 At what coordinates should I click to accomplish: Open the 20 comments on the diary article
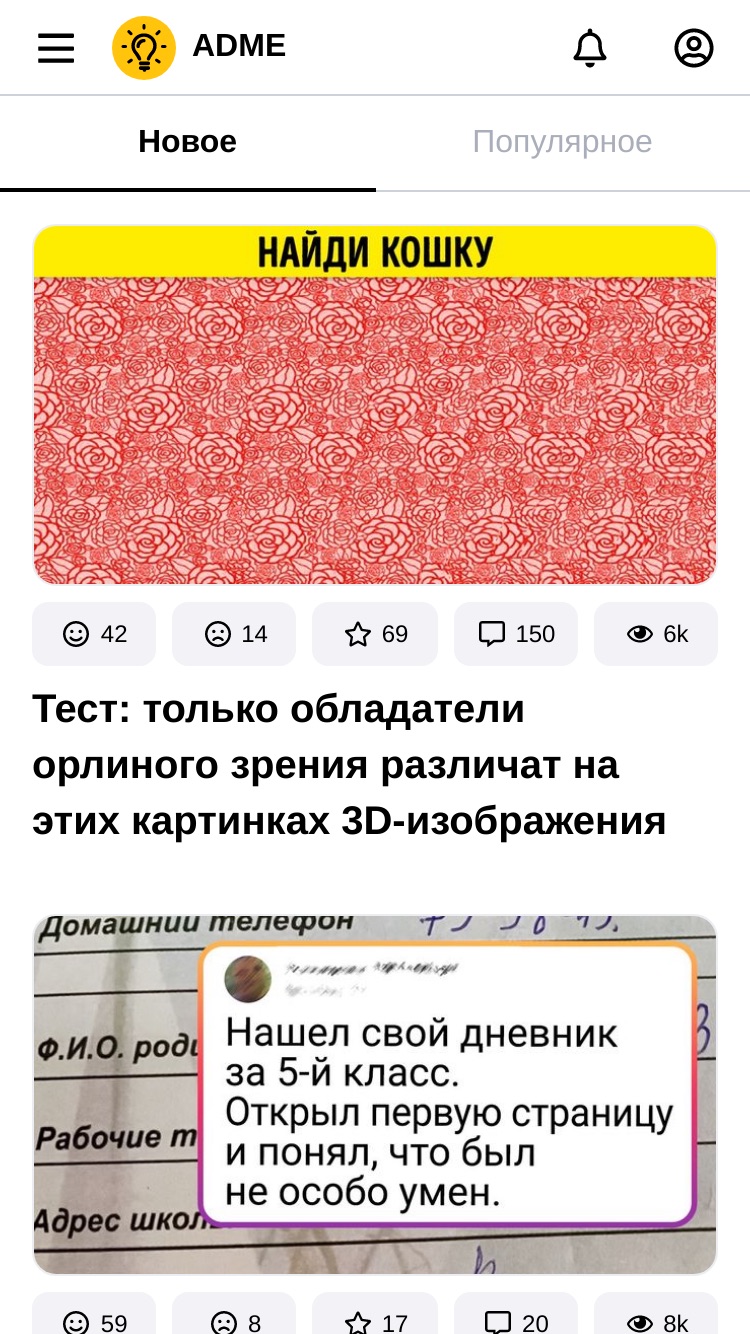(x=516, y=1316)
